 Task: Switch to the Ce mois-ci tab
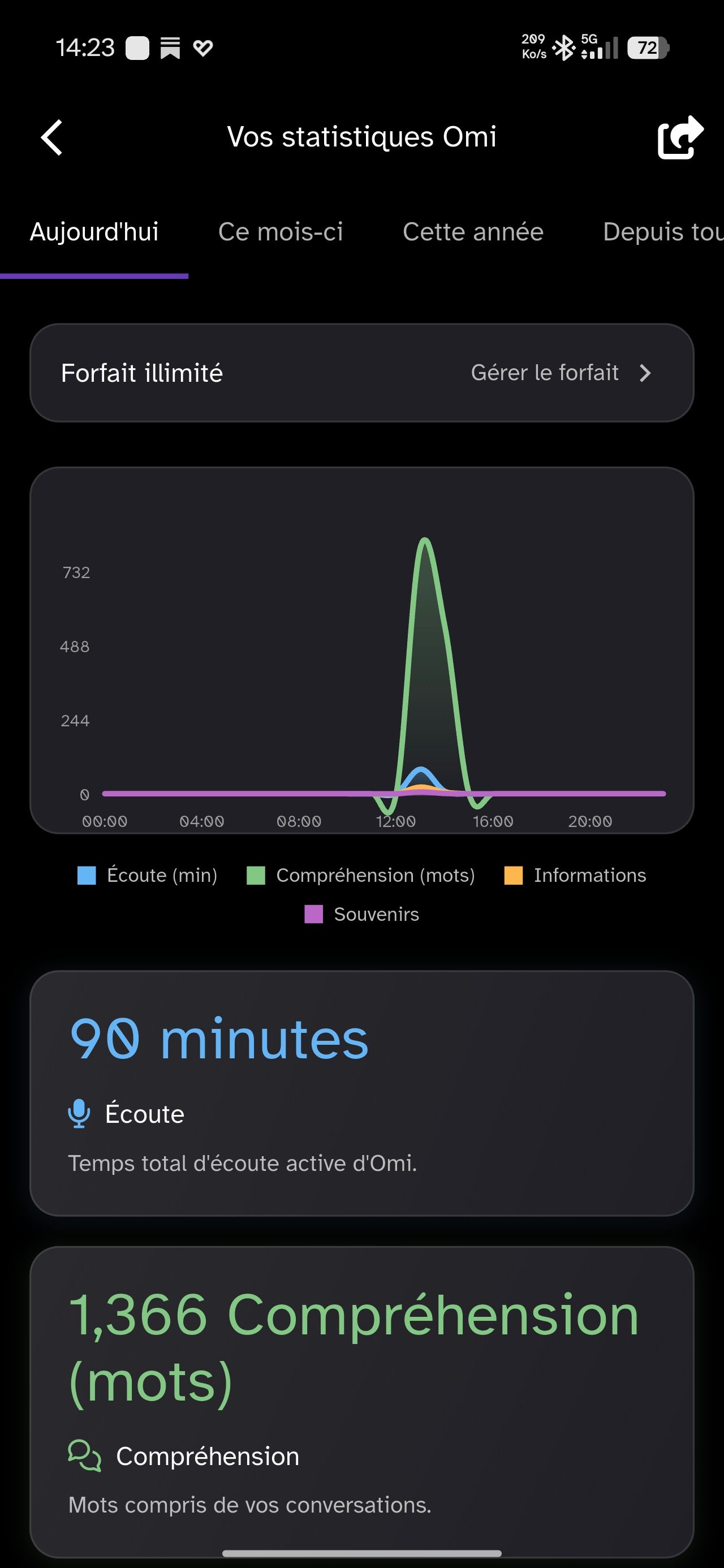[280, 232]
